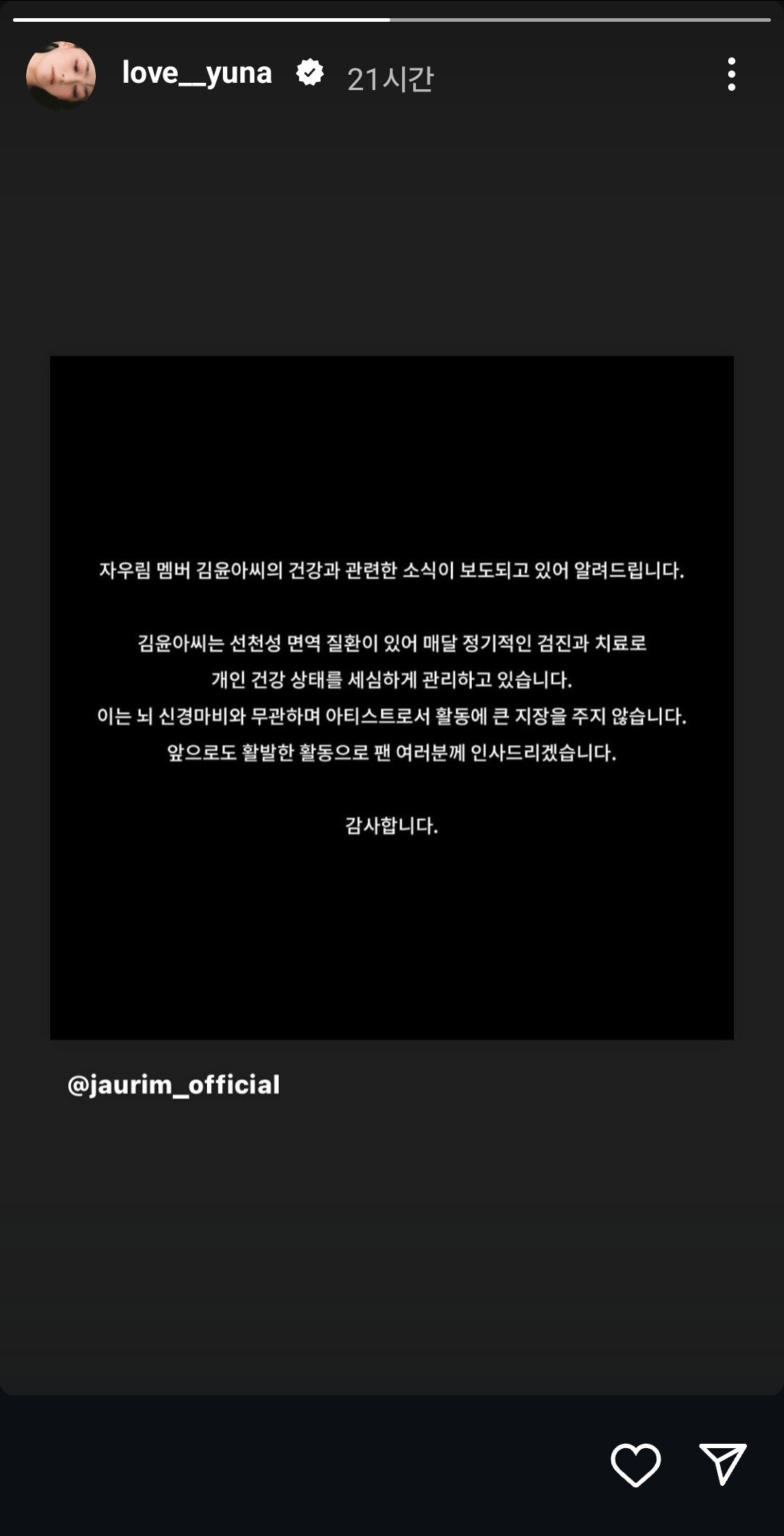Open the story overflow menu
The width and height of the screenshot is (784, 1536).
coord(731,74)
